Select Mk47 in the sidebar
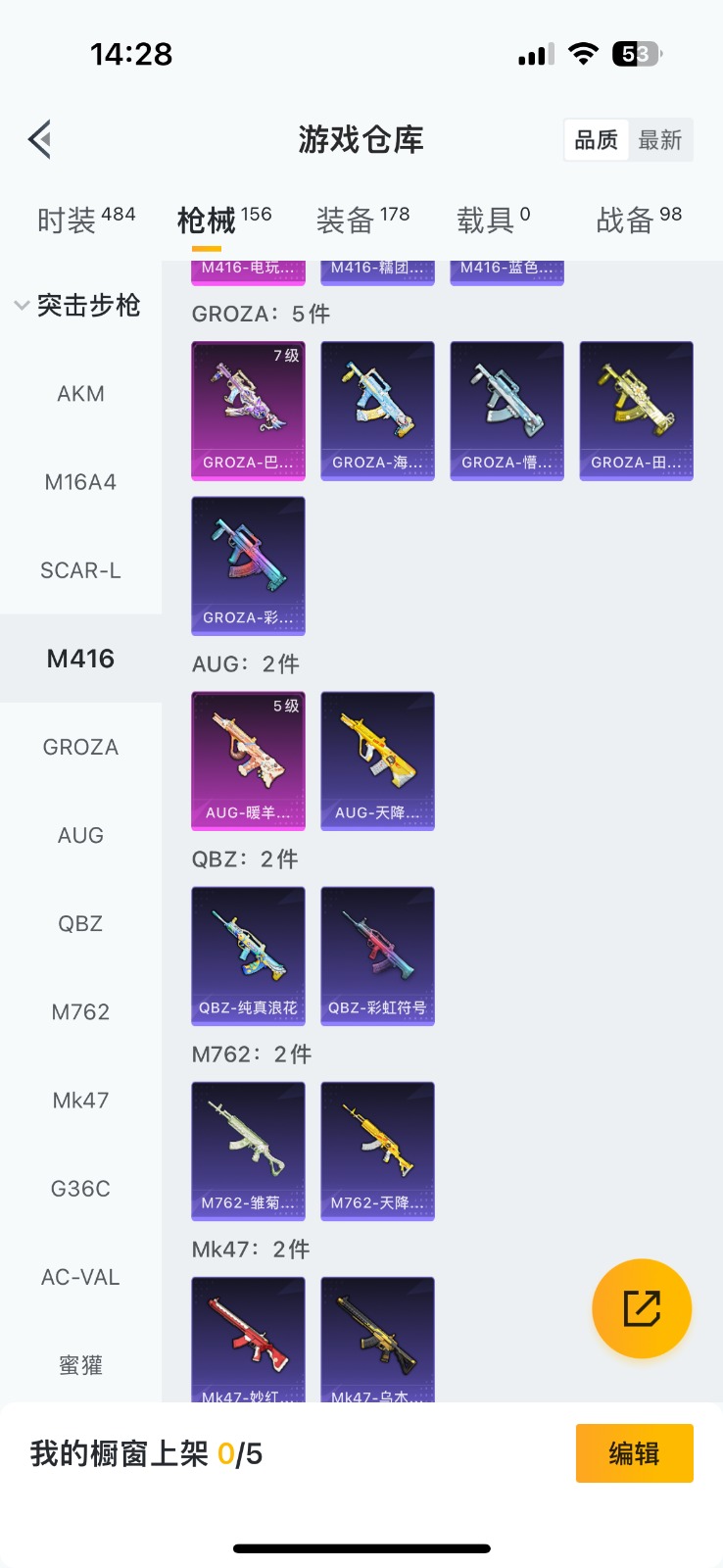Viewport: 723px width, 1568px height. pyautogui.click(x=80, y=1100)
